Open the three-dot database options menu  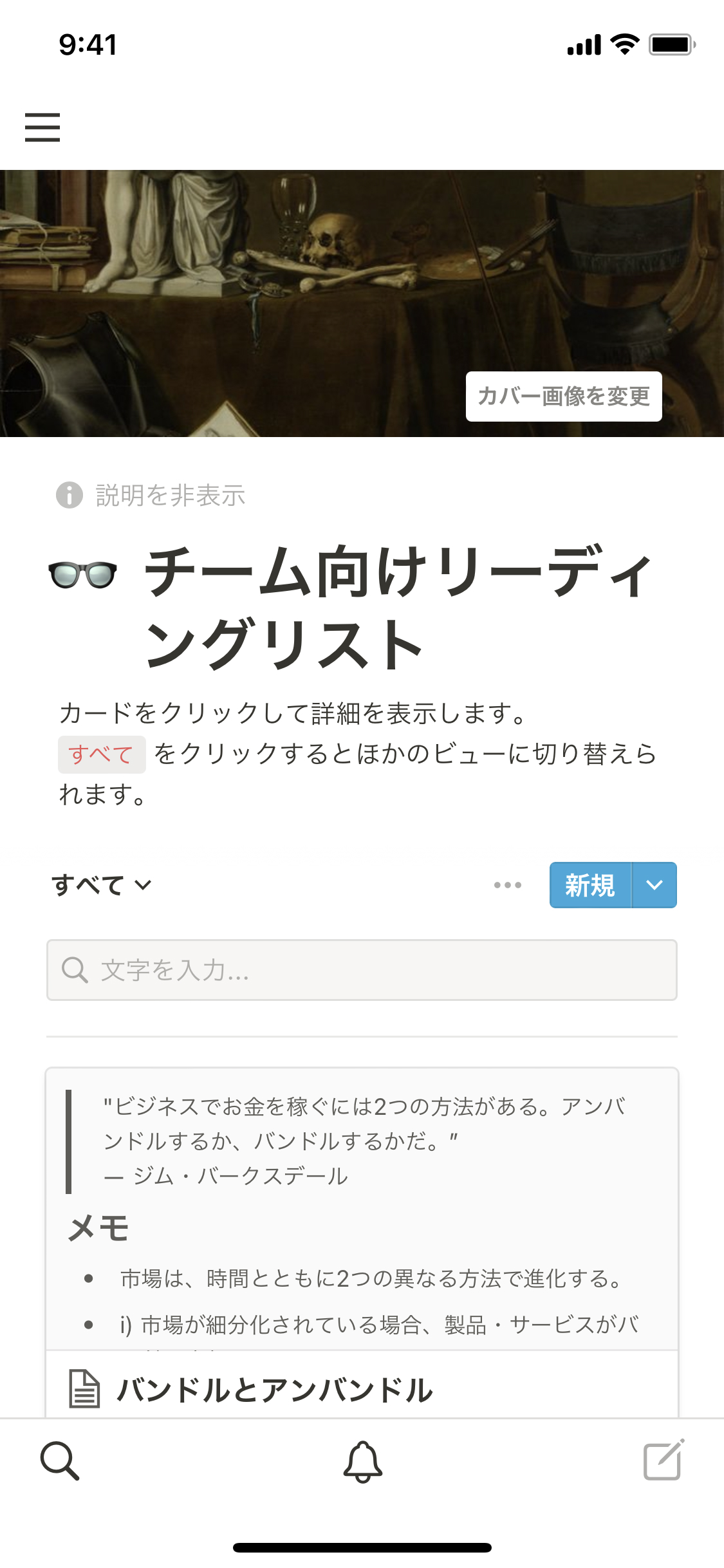coord(507,885)
